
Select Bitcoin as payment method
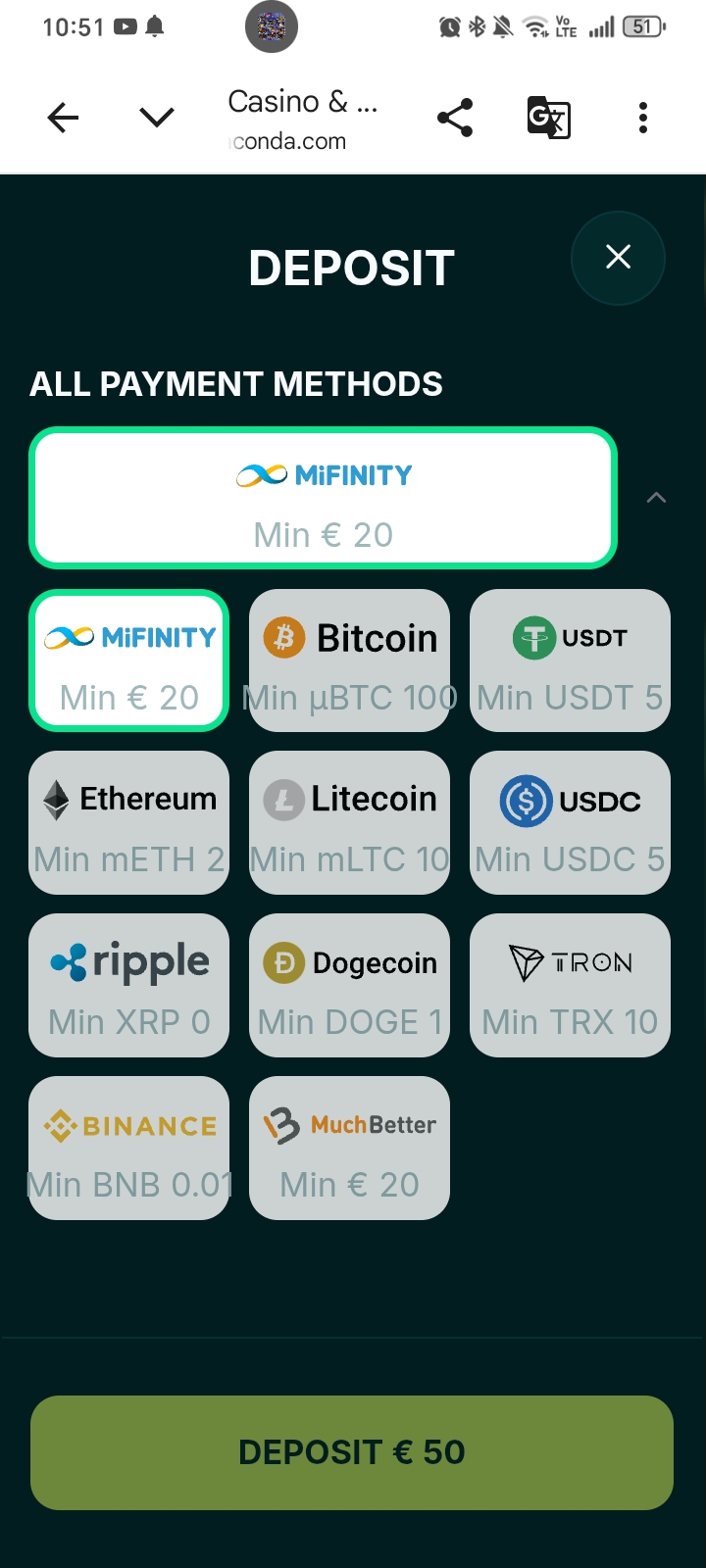(349, 661)
